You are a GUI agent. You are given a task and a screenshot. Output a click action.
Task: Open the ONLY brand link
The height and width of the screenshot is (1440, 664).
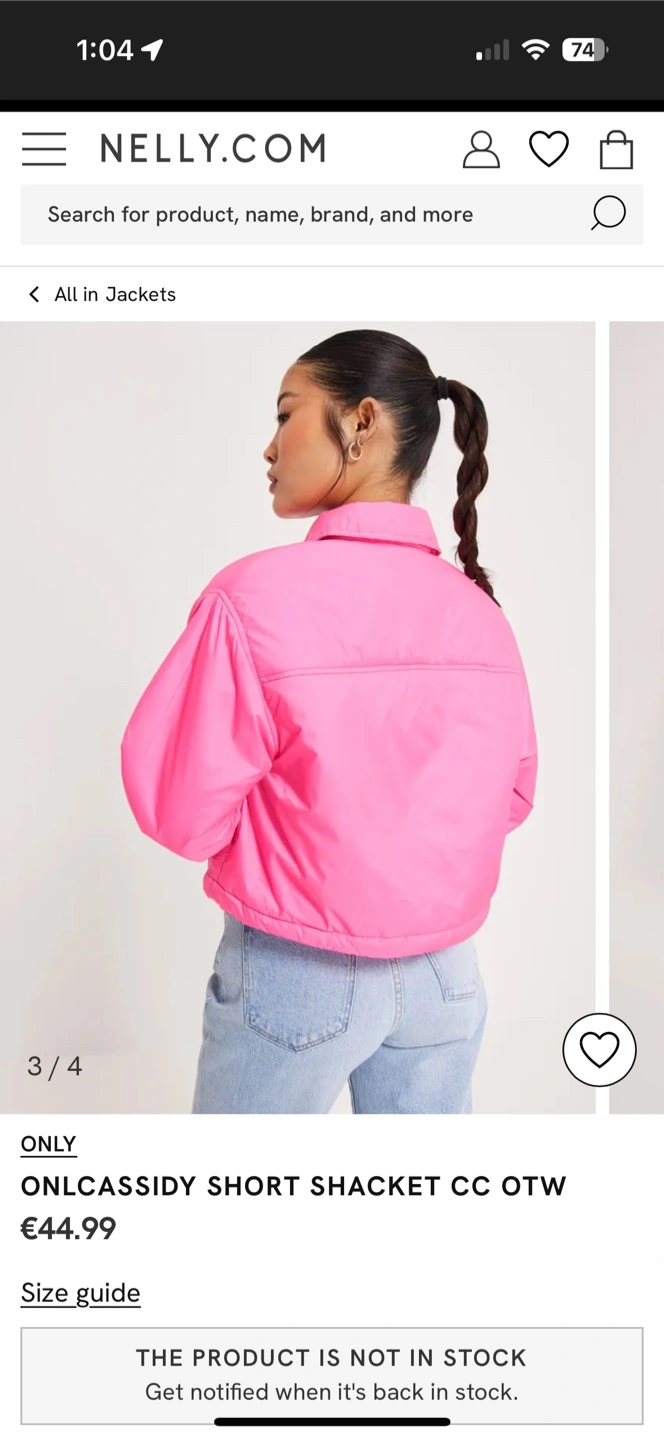pyautogui.click(x=48, y=1144)
